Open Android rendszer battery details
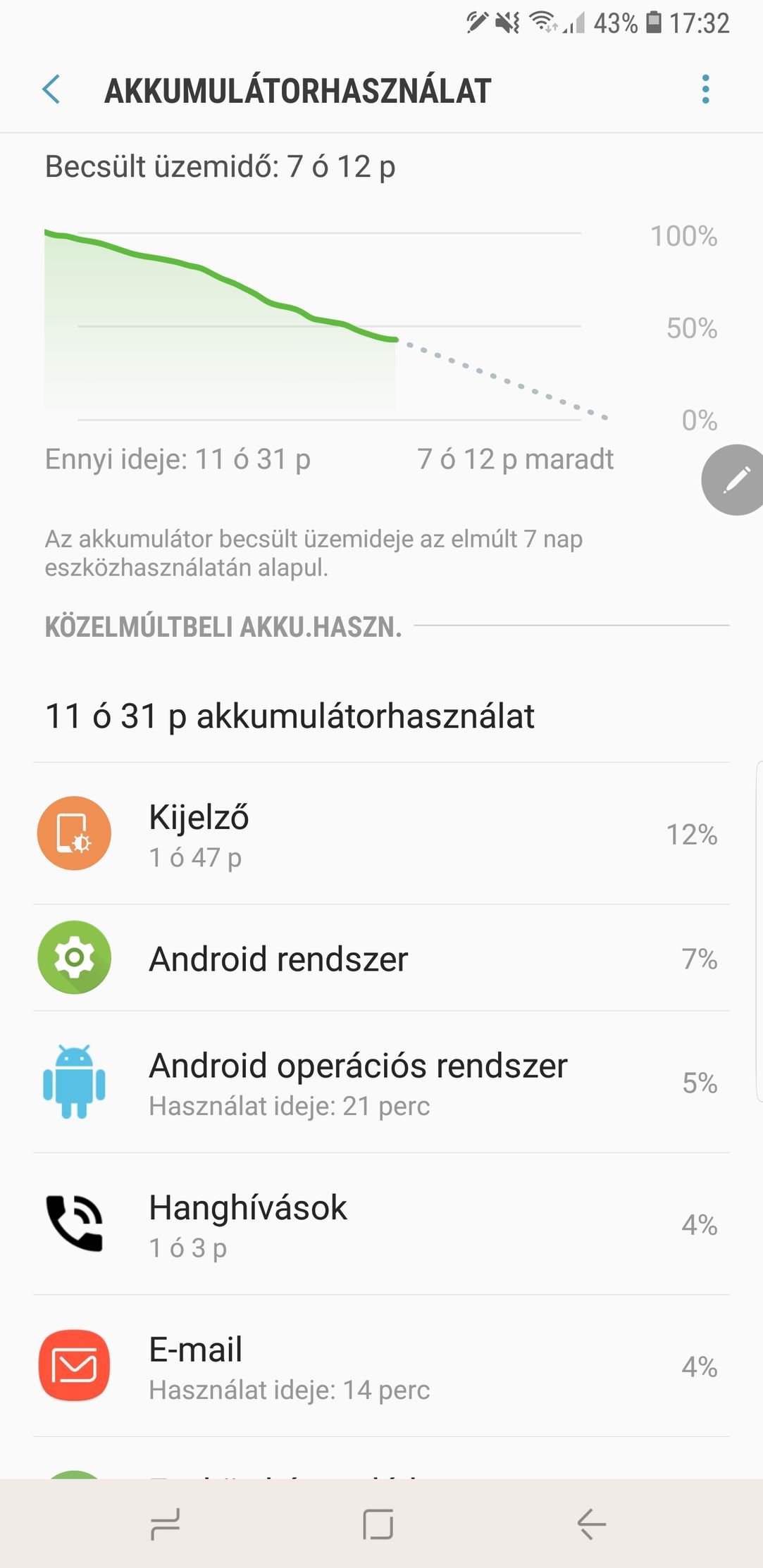Viewport: 763px width, 1568px height. [380, 958]
